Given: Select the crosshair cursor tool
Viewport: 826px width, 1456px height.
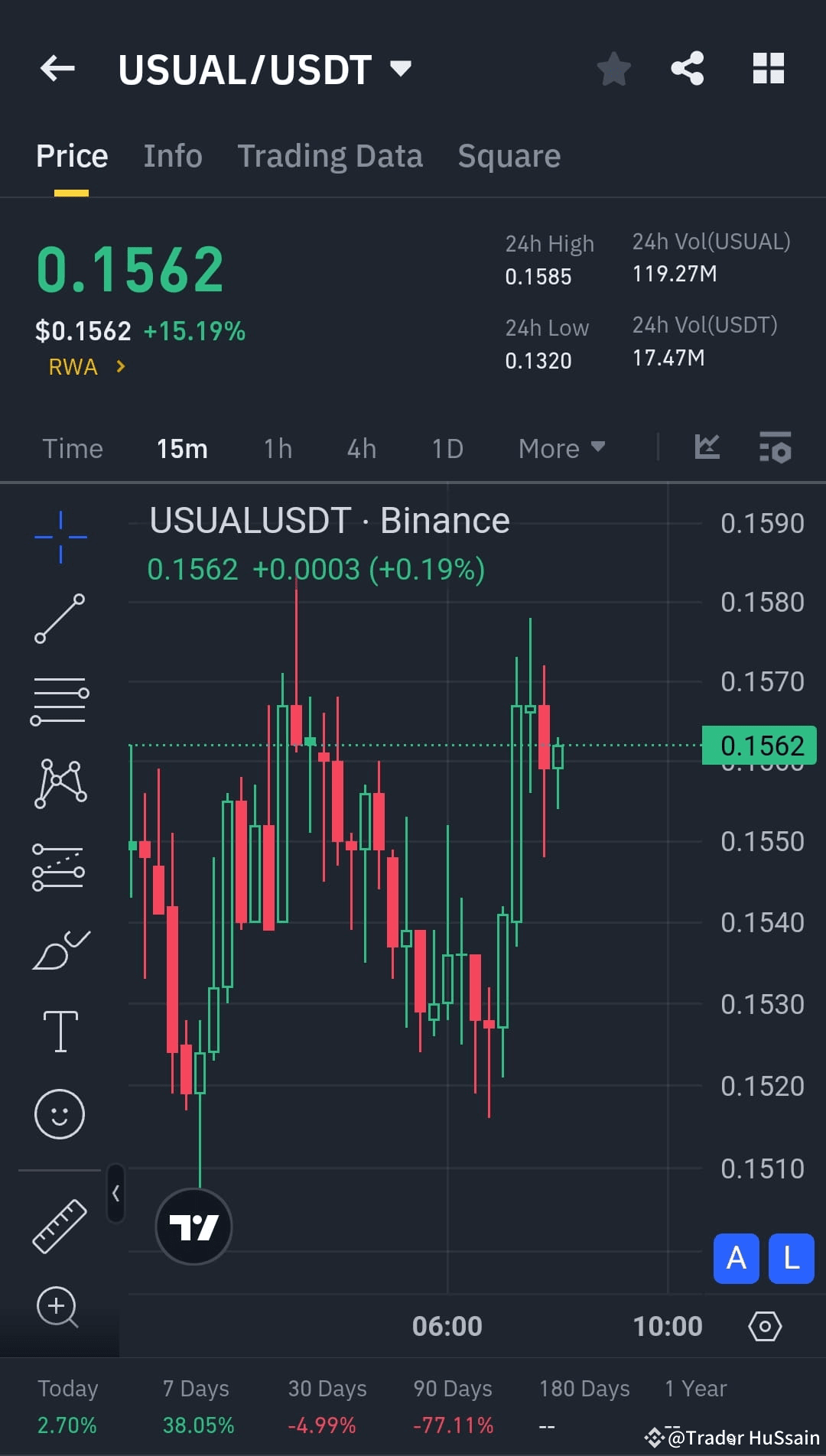Looking at the screenshot, I should (60, 535).
